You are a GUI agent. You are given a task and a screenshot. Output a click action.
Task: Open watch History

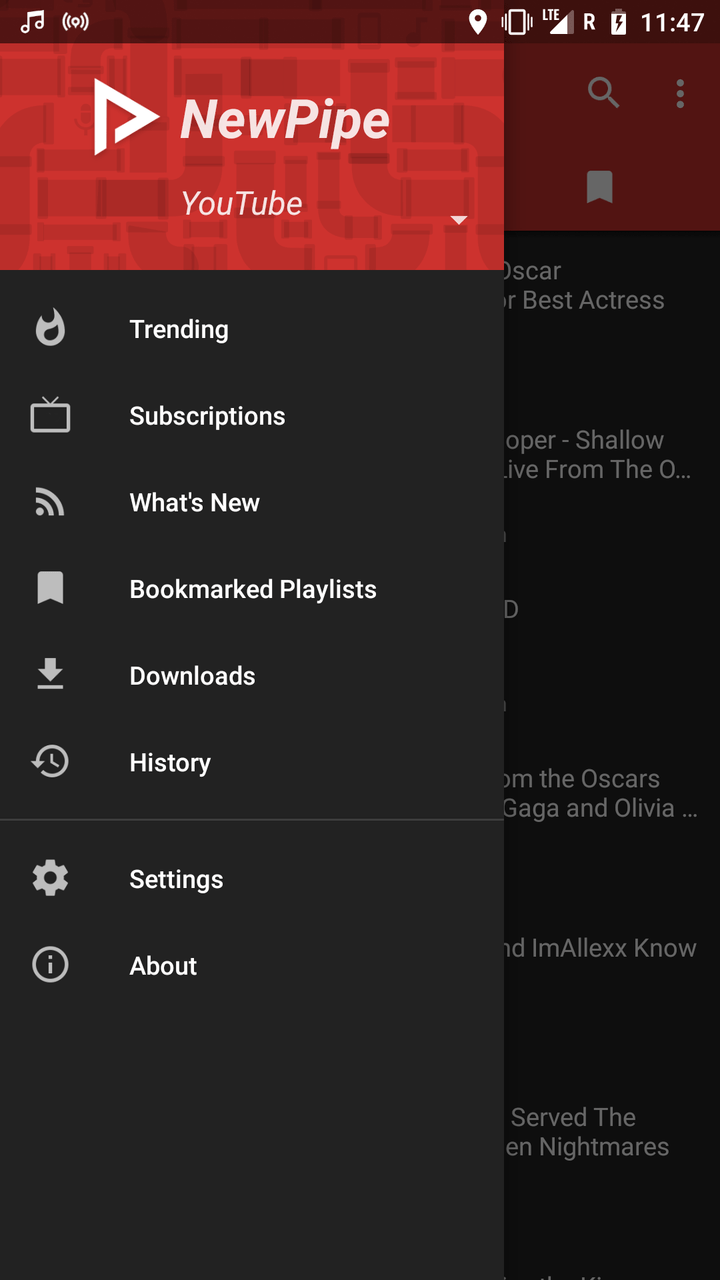pos(170,763)
